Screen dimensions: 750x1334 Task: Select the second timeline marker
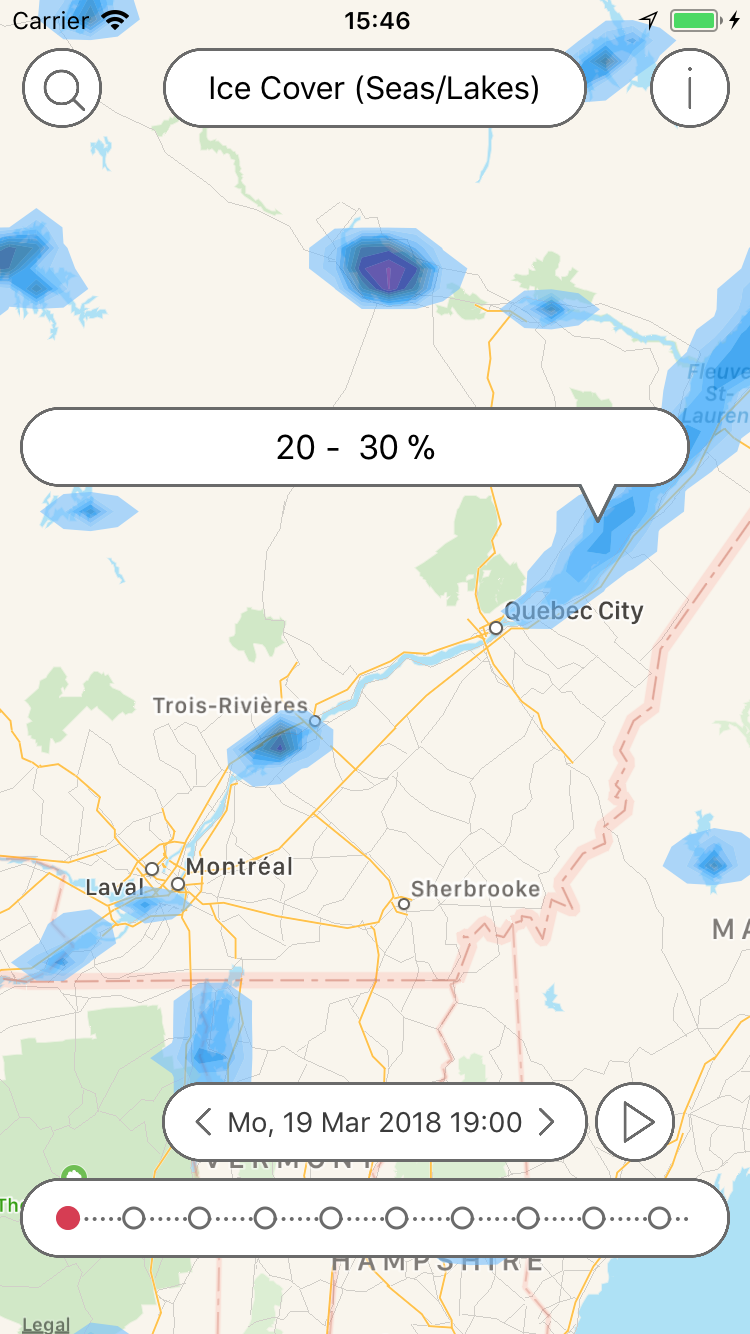pyautogui.click(x=133, y=1218)
